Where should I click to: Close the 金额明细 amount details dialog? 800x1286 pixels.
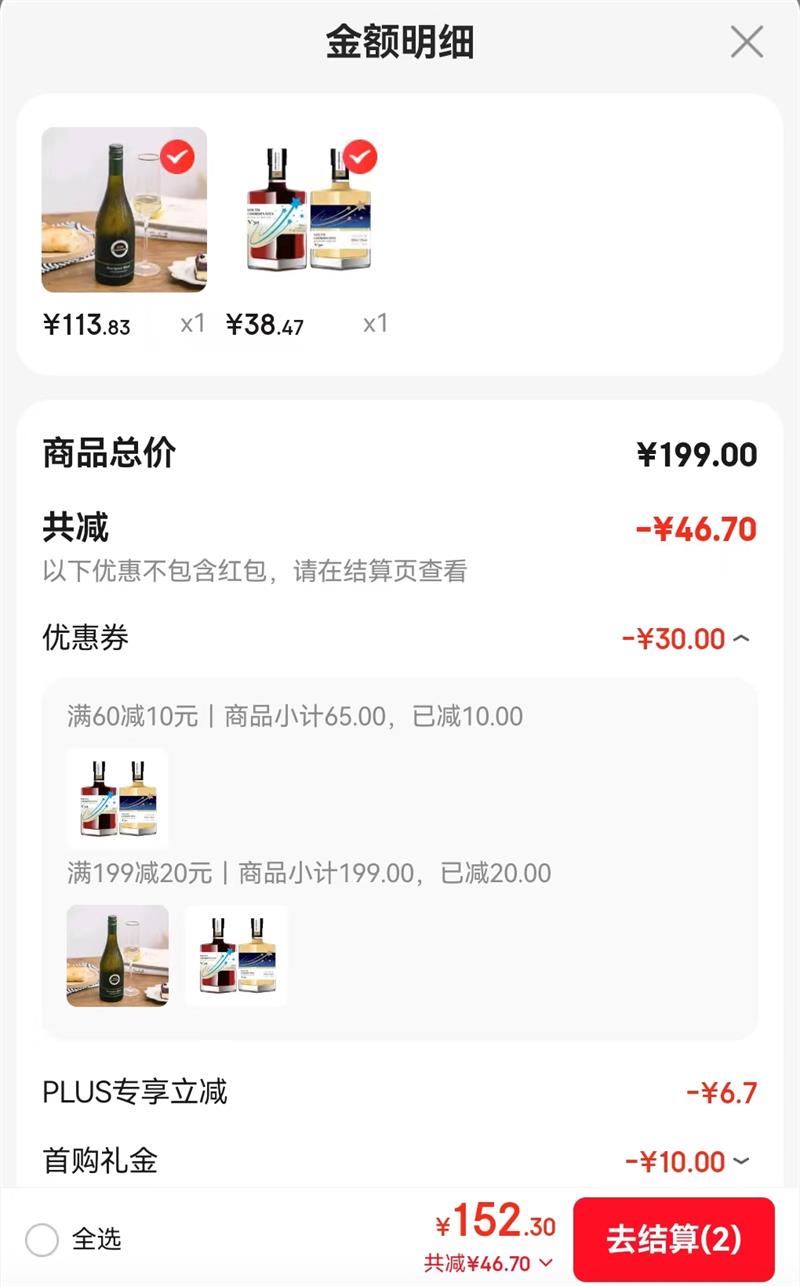coord(746,42)
